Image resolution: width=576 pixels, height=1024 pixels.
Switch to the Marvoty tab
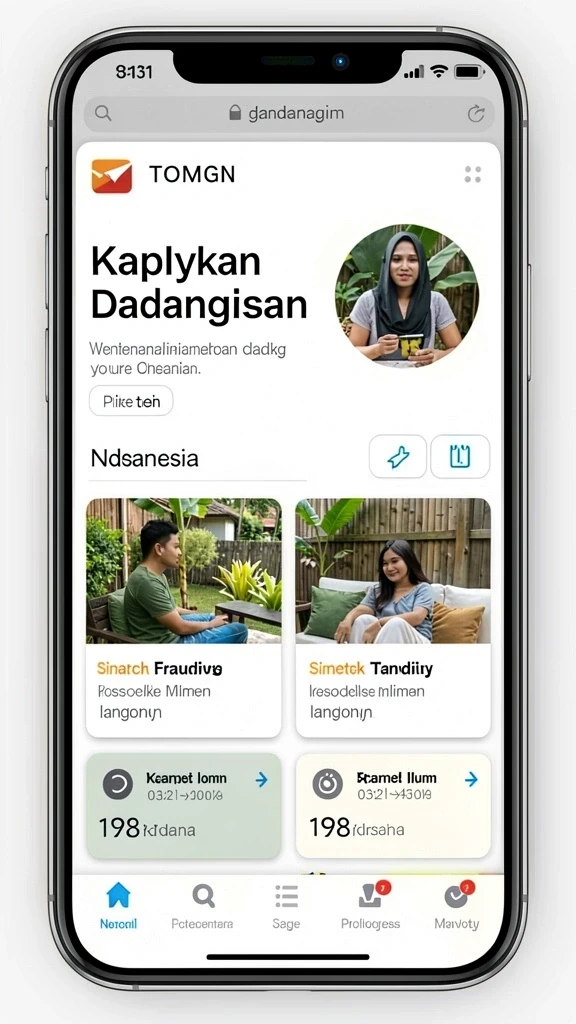point(456,906)
